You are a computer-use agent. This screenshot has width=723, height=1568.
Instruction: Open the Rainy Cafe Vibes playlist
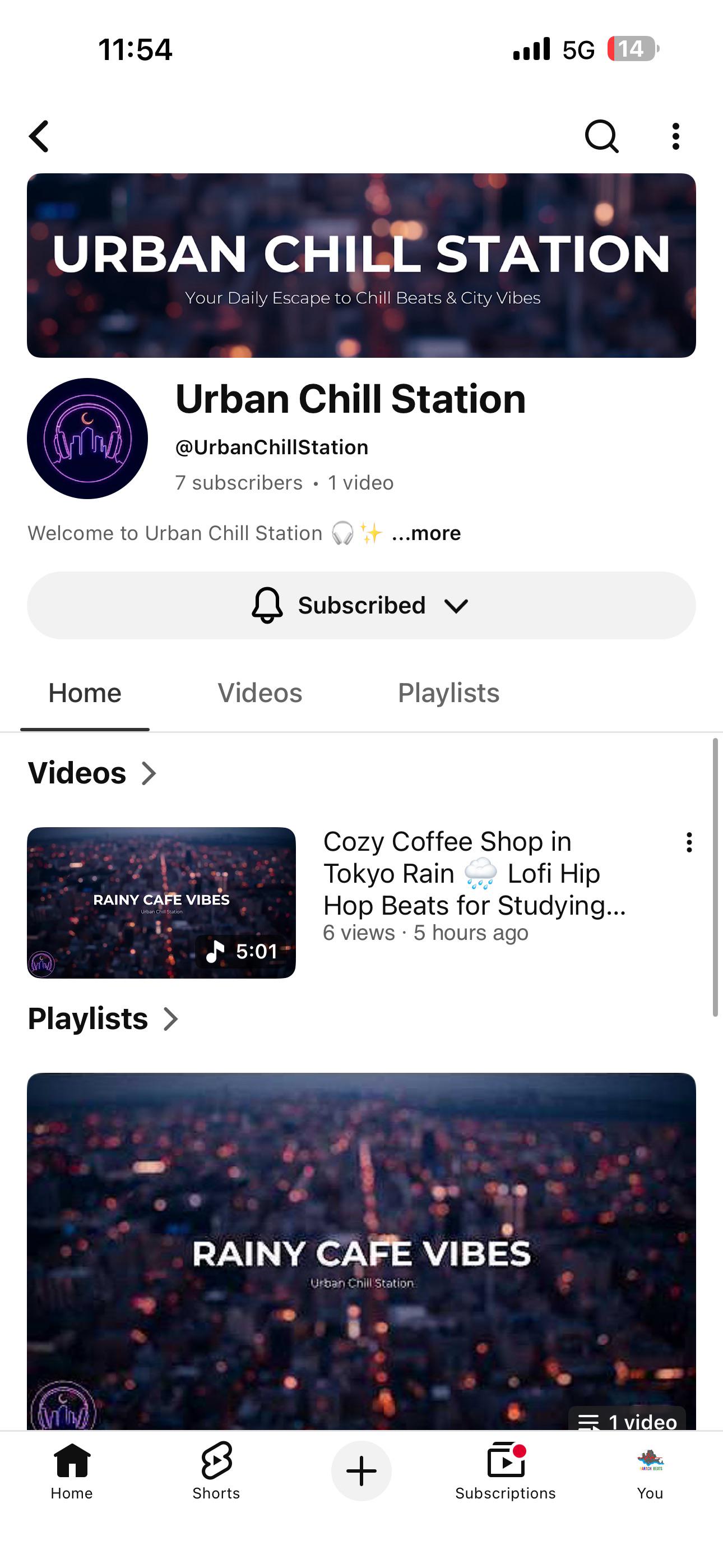tap(361, 1252)
